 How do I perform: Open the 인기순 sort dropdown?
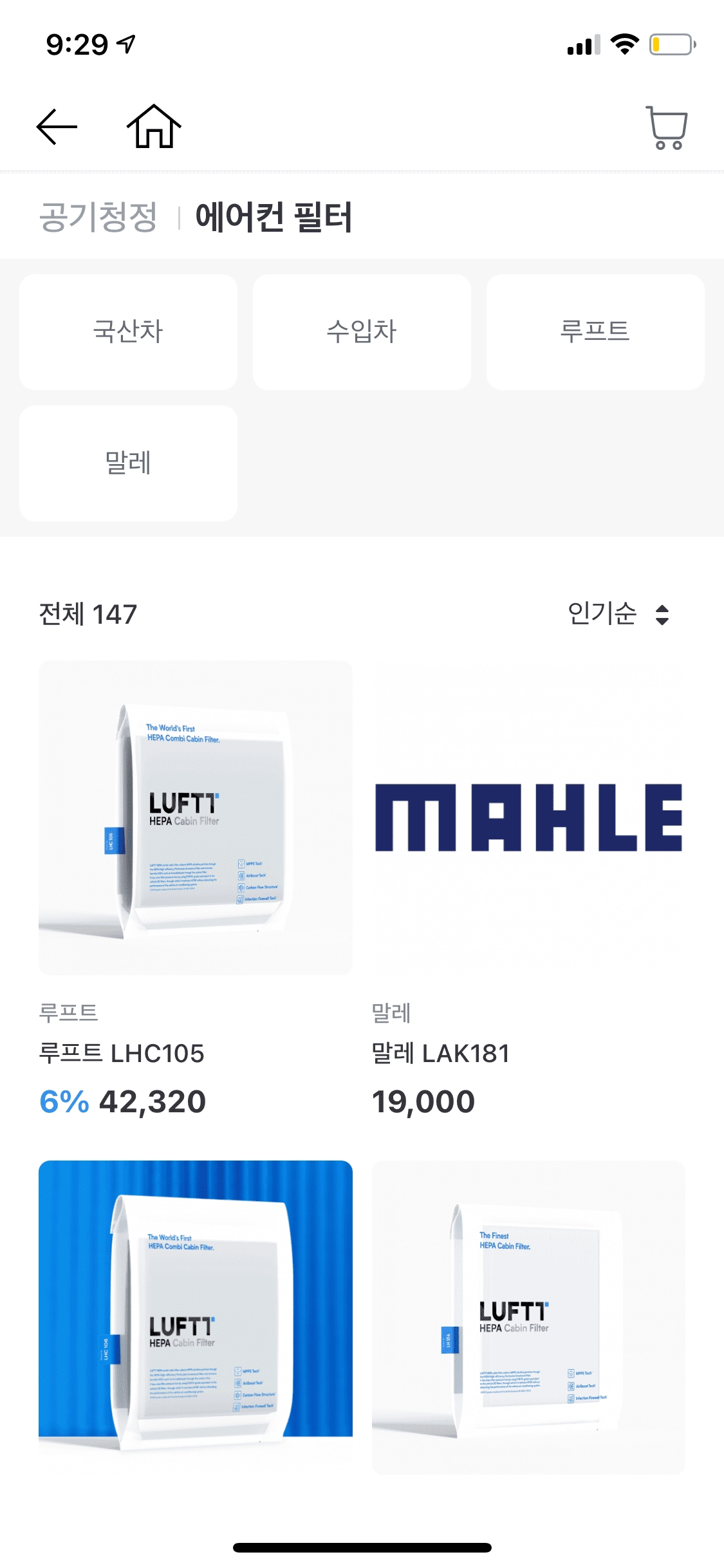pyautogui.click(x=618, y=614)
